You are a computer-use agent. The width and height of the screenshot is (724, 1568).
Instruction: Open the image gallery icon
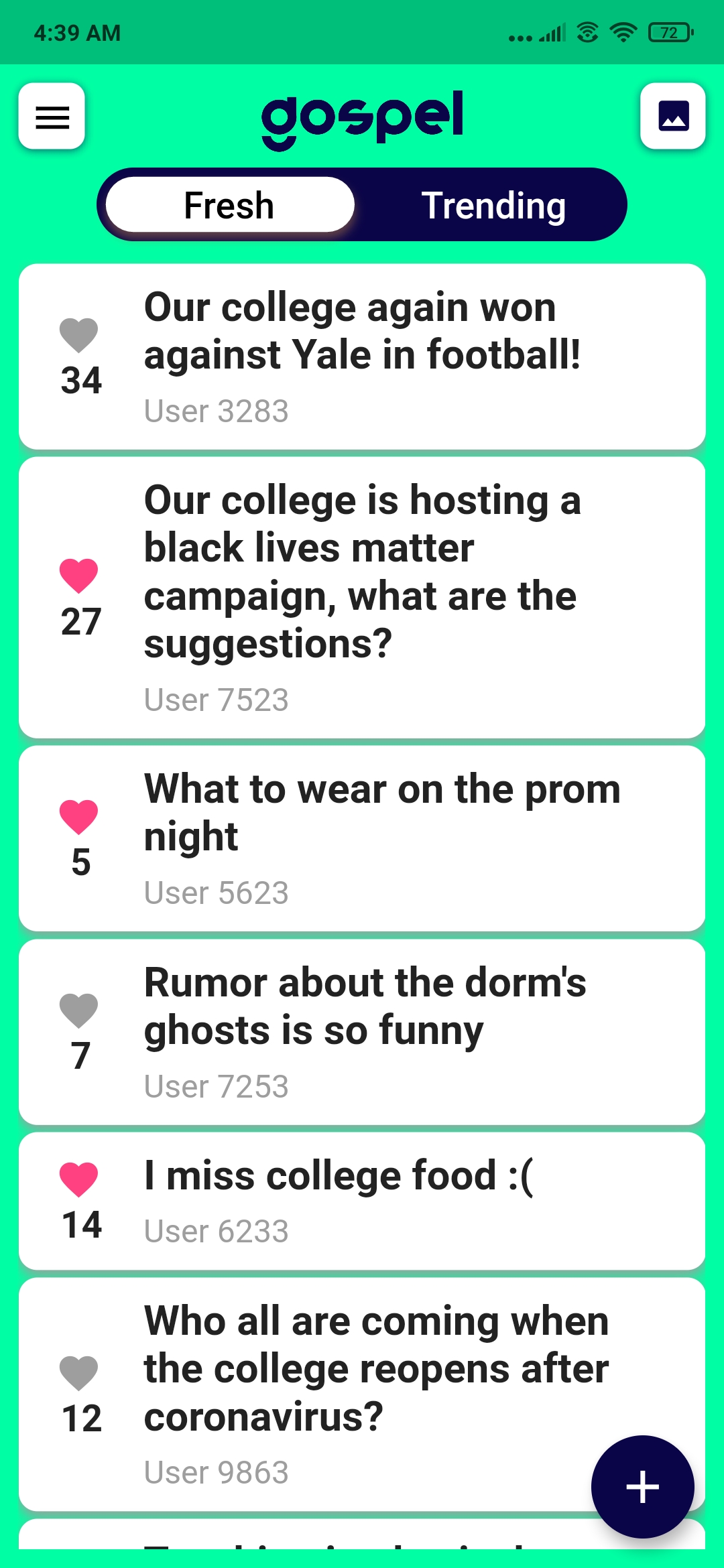[673, 116]
